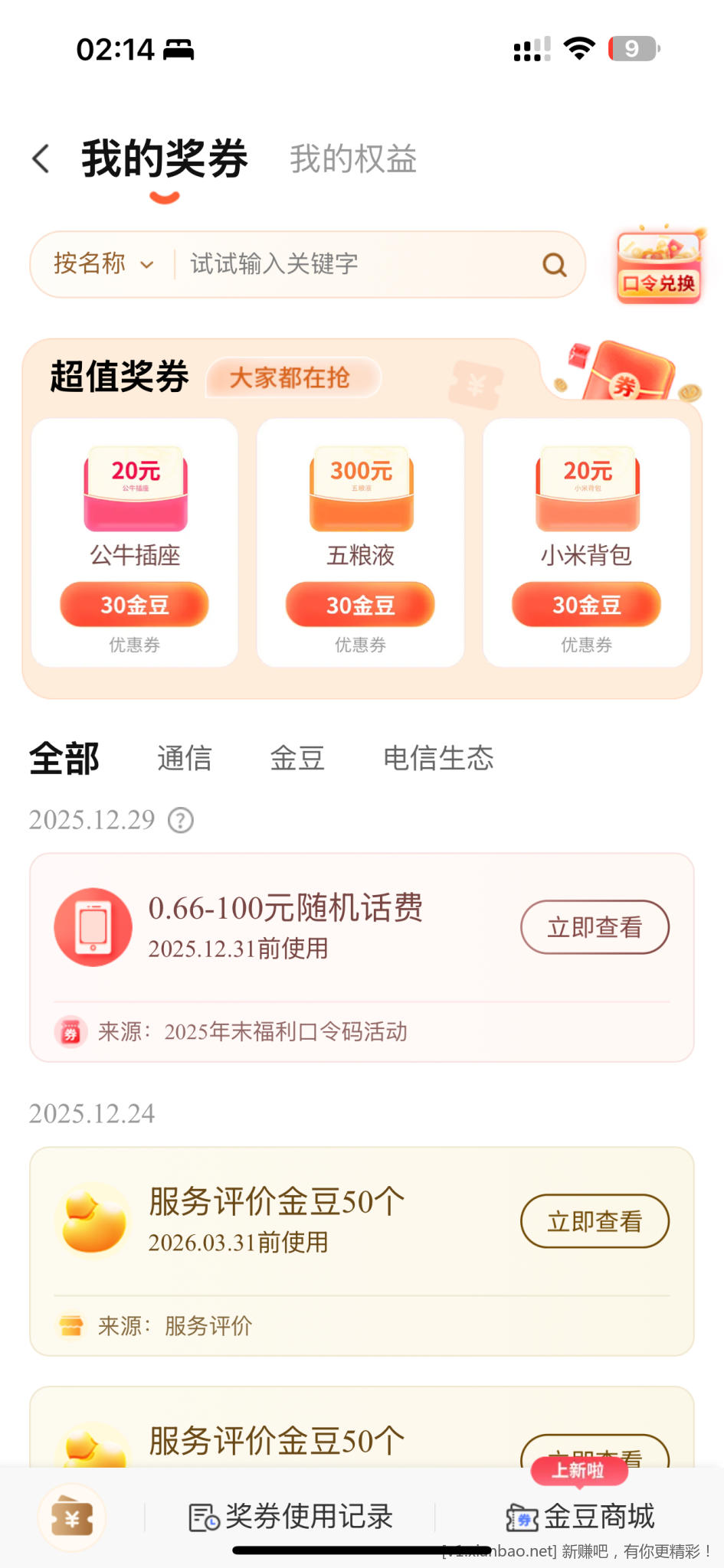Switch to the 金豆 filter tab
Screen dimensions: 724x1568
point(296,756)
